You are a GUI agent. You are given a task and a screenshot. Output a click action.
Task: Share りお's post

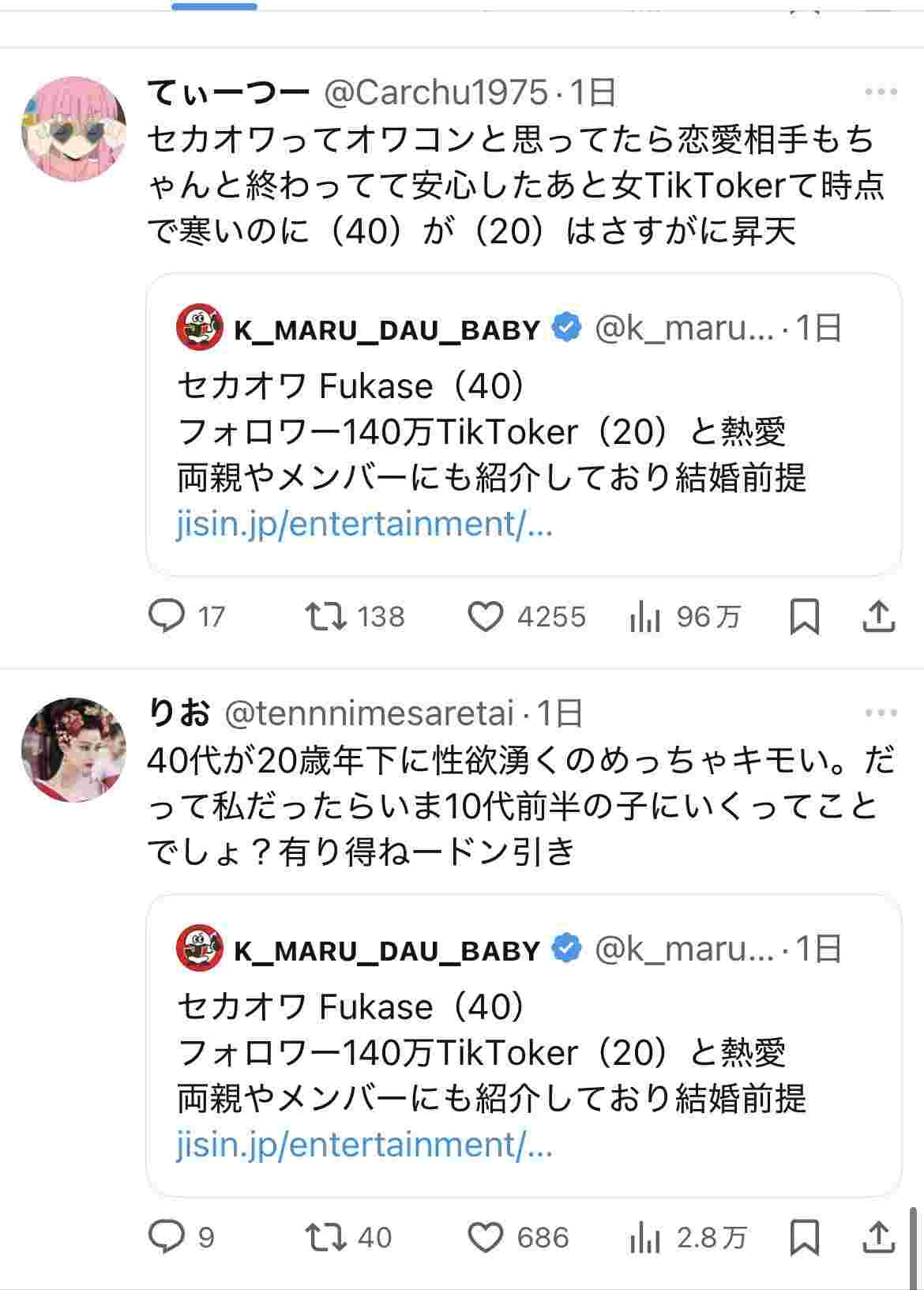tap(878, 1237)
